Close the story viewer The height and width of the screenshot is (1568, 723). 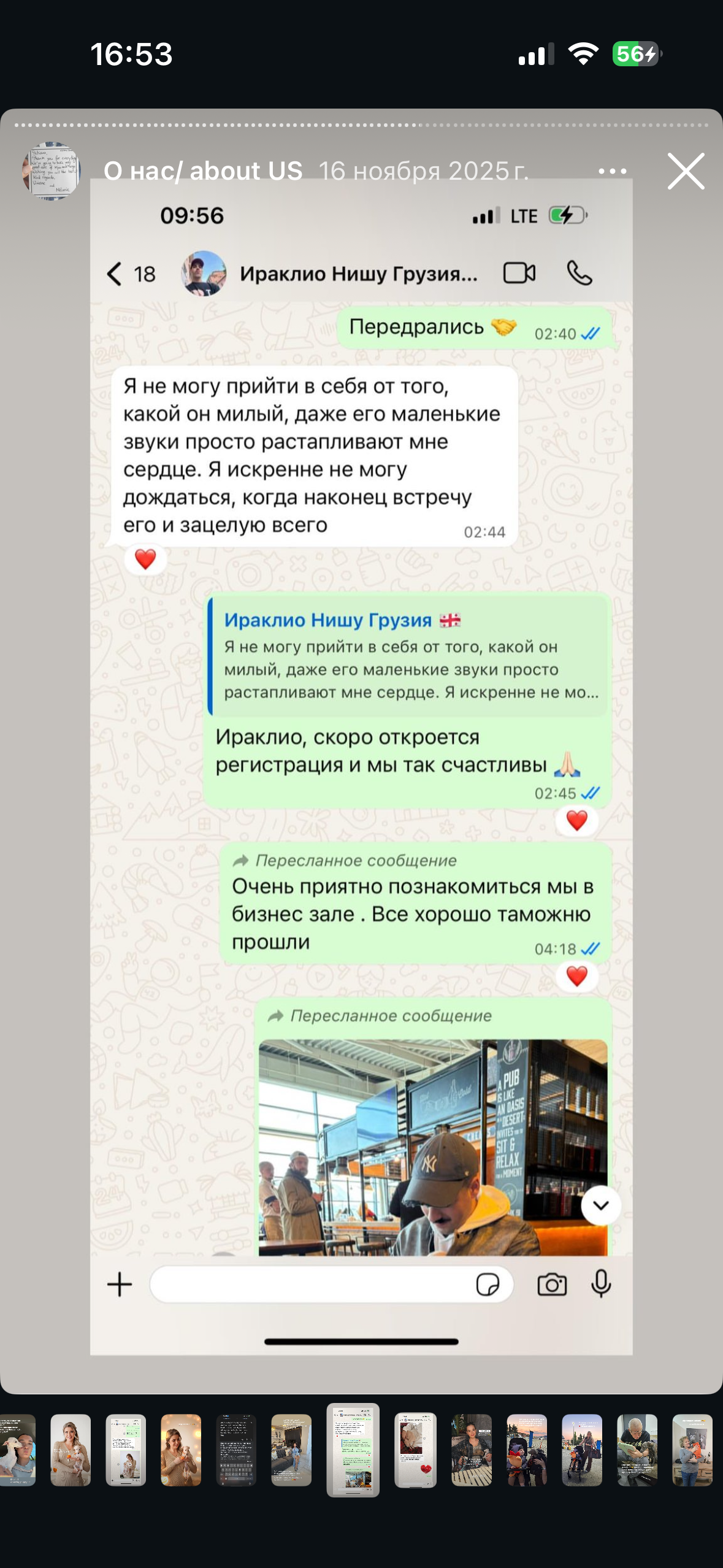pyautogui.click(x=686, y=171)
